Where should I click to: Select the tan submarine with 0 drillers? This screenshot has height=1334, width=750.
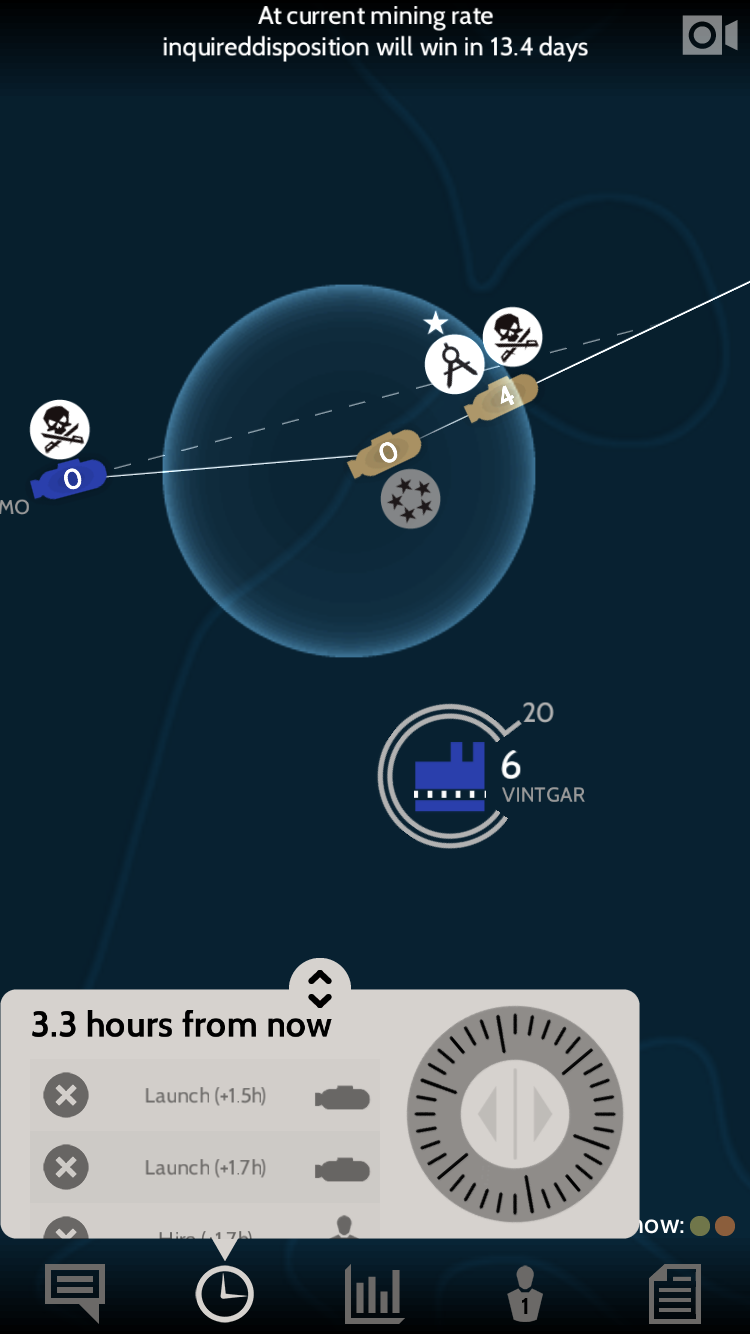[385, 453]
